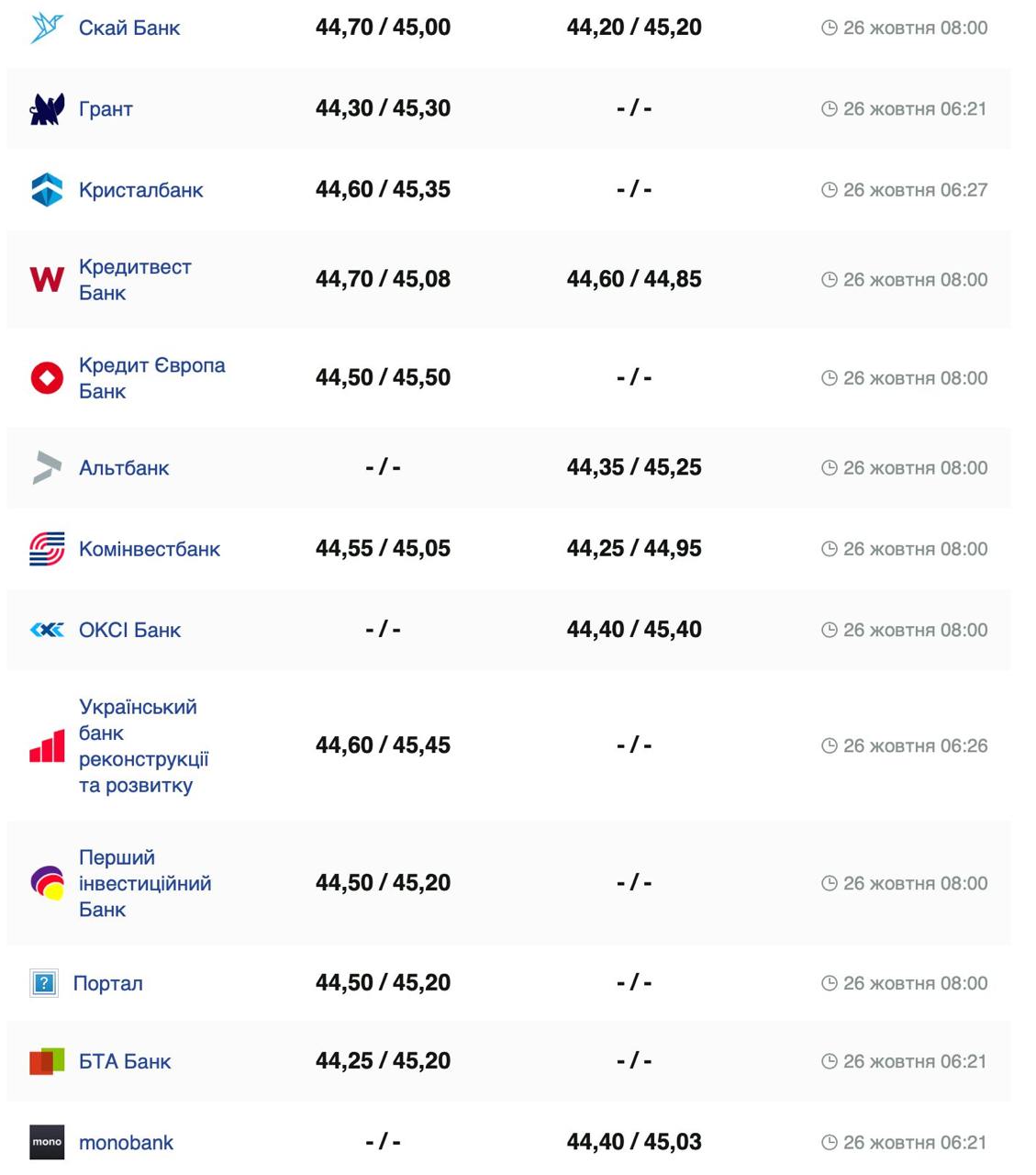Select the Грант bank logo
This screenshot has height=1175, width=1036.
(x=45, y=107)
